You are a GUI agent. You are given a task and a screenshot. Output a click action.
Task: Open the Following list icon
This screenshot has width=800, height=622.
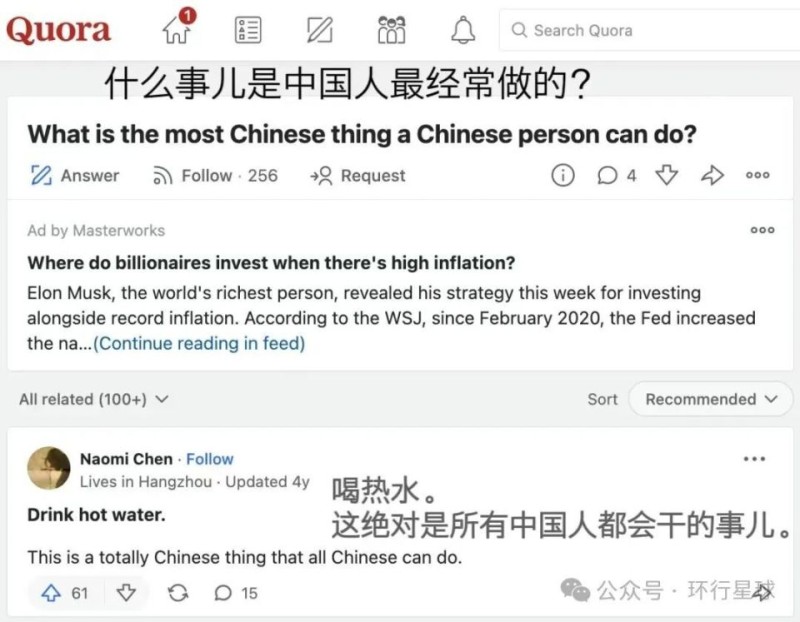(248, 30)
